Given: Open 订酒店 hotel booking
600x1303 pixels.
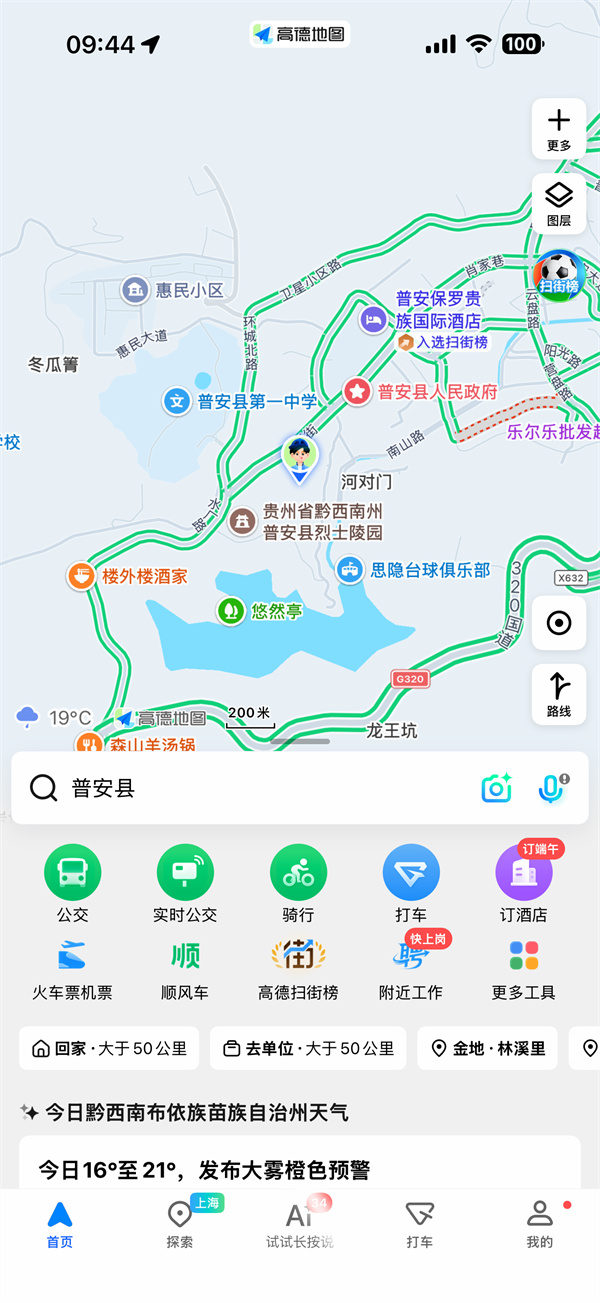Looking at the screenshot, I should (525, 884).
